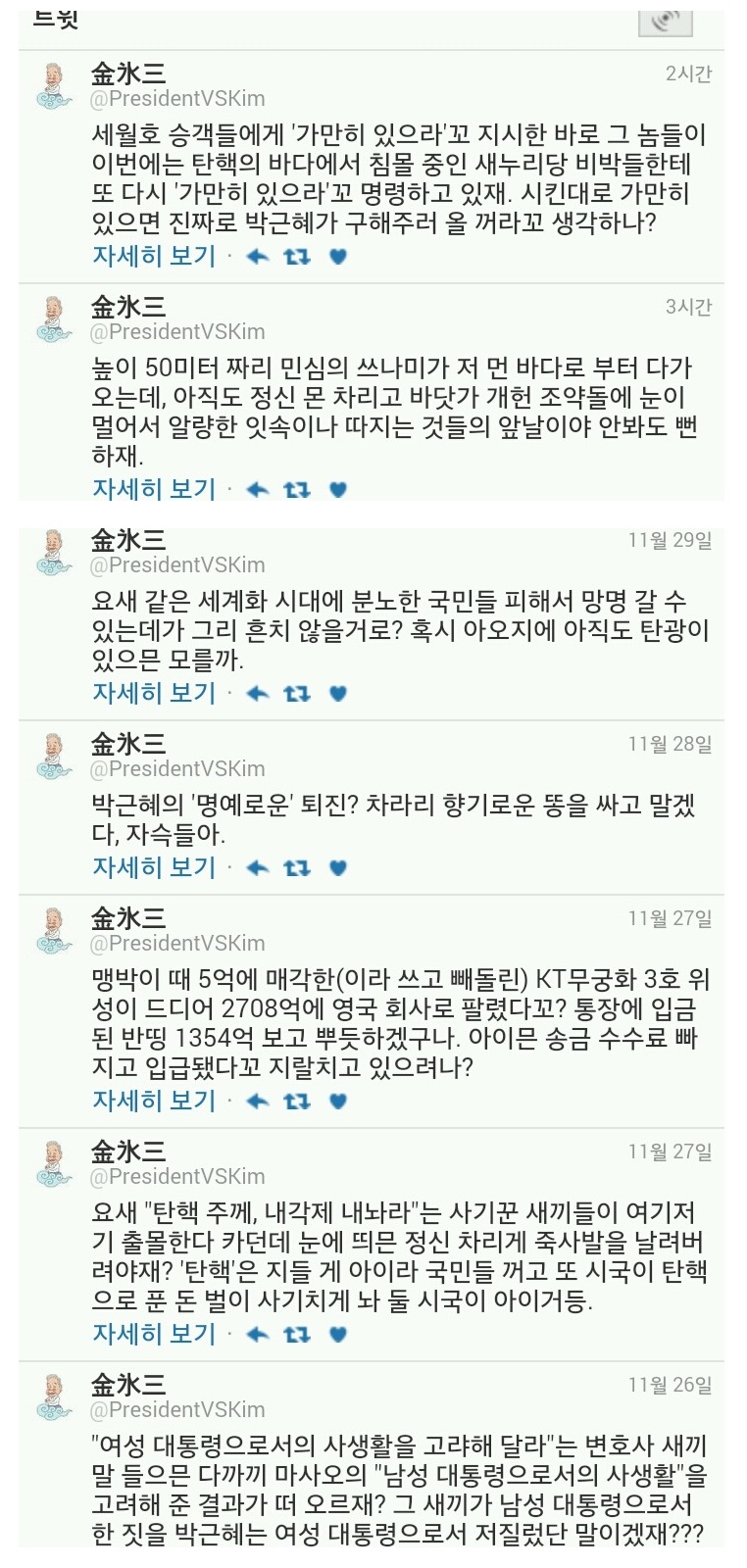The height and width of the screenshot is (1568, 747).
Task: Open '자세히 보기' on the KT무궁화 3호 tweet
Action: pos(154,1101)
